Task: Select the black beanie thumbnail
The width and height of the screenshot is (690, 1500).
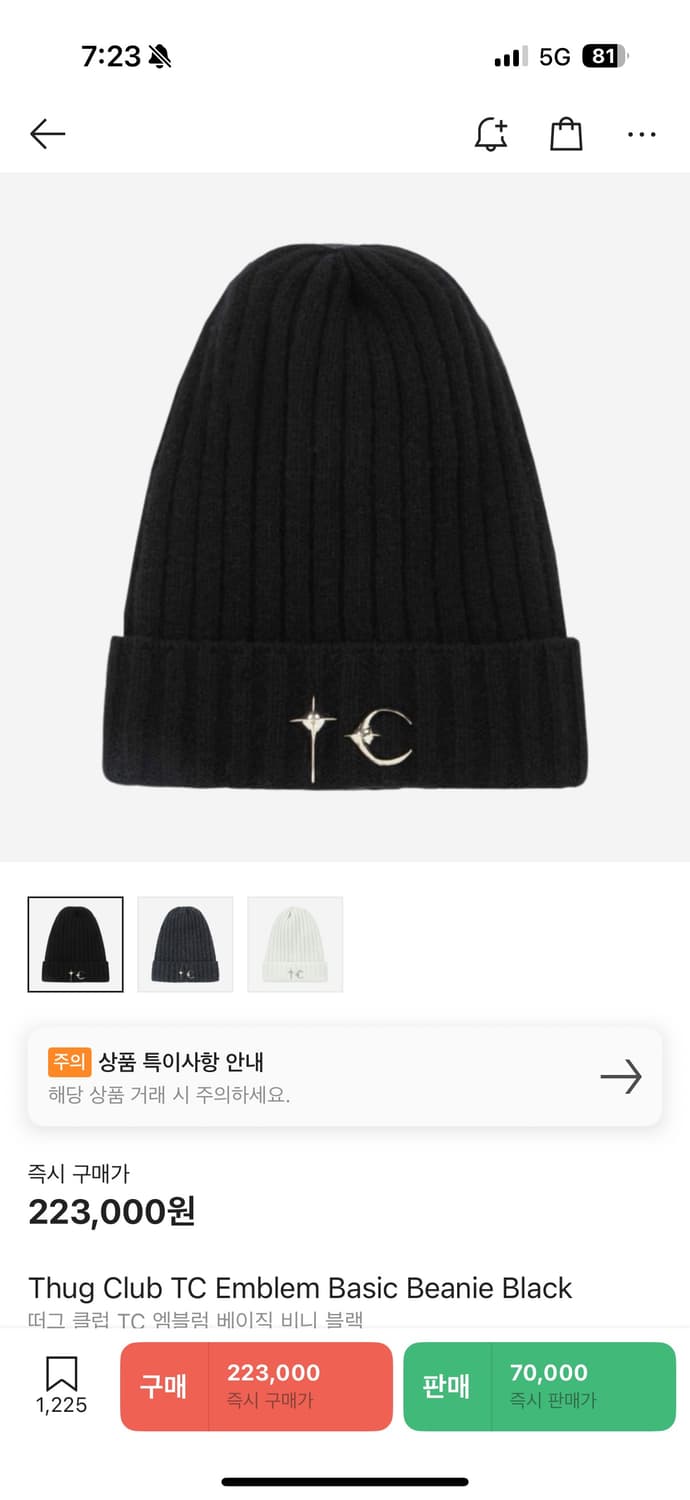Action: 76,944
